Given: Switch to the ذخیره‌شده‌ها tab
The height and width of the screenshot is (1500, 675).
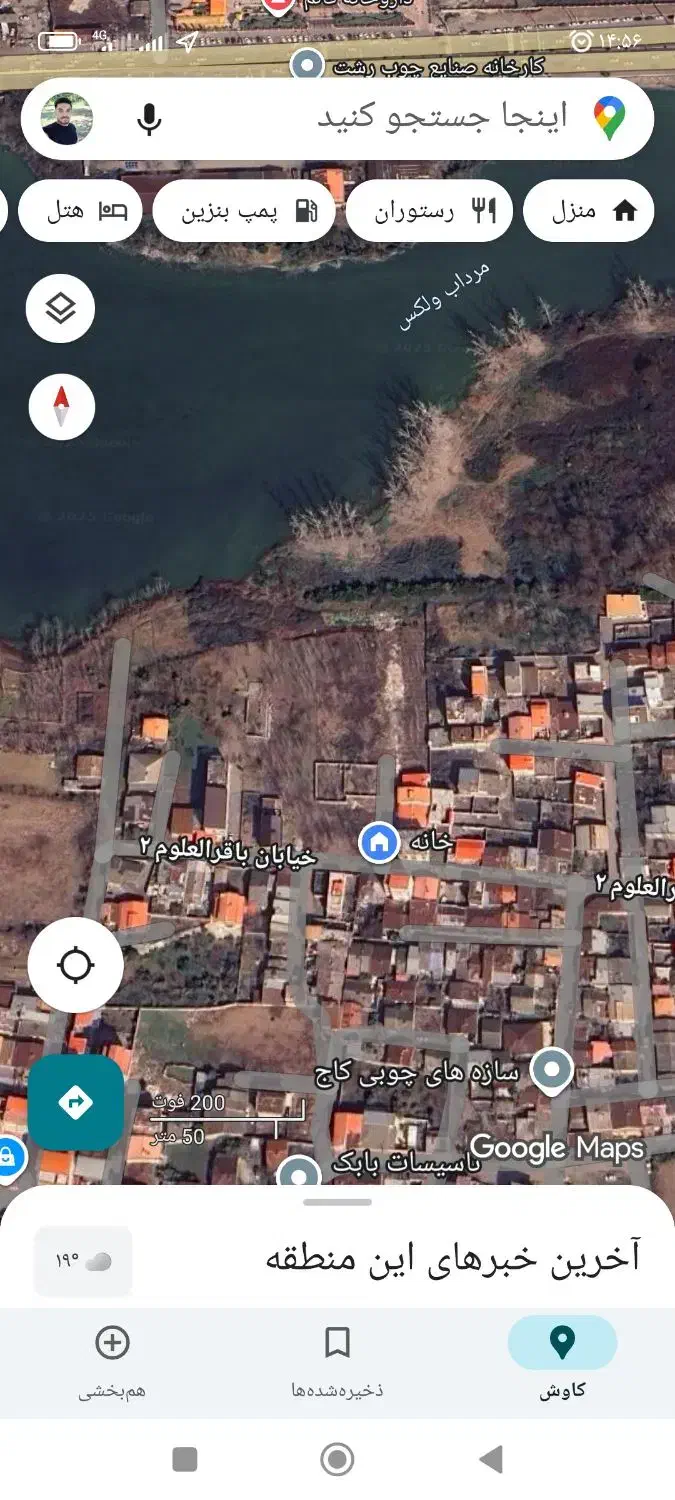Looking at the screenshot, I should (x=337, y=1355).
